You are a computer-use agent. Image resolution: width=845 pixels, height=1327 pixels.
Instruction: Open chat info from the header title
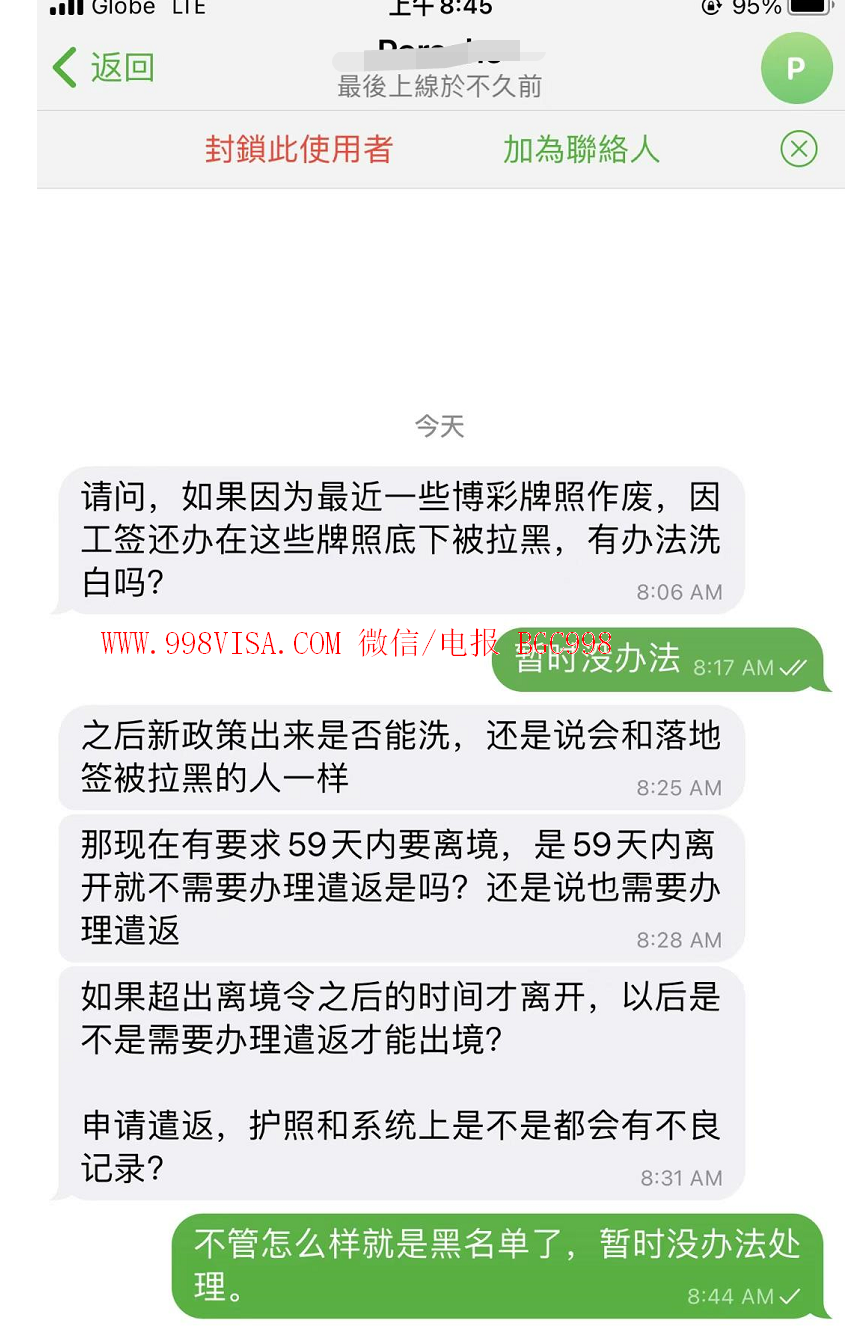tap(440, 68)
